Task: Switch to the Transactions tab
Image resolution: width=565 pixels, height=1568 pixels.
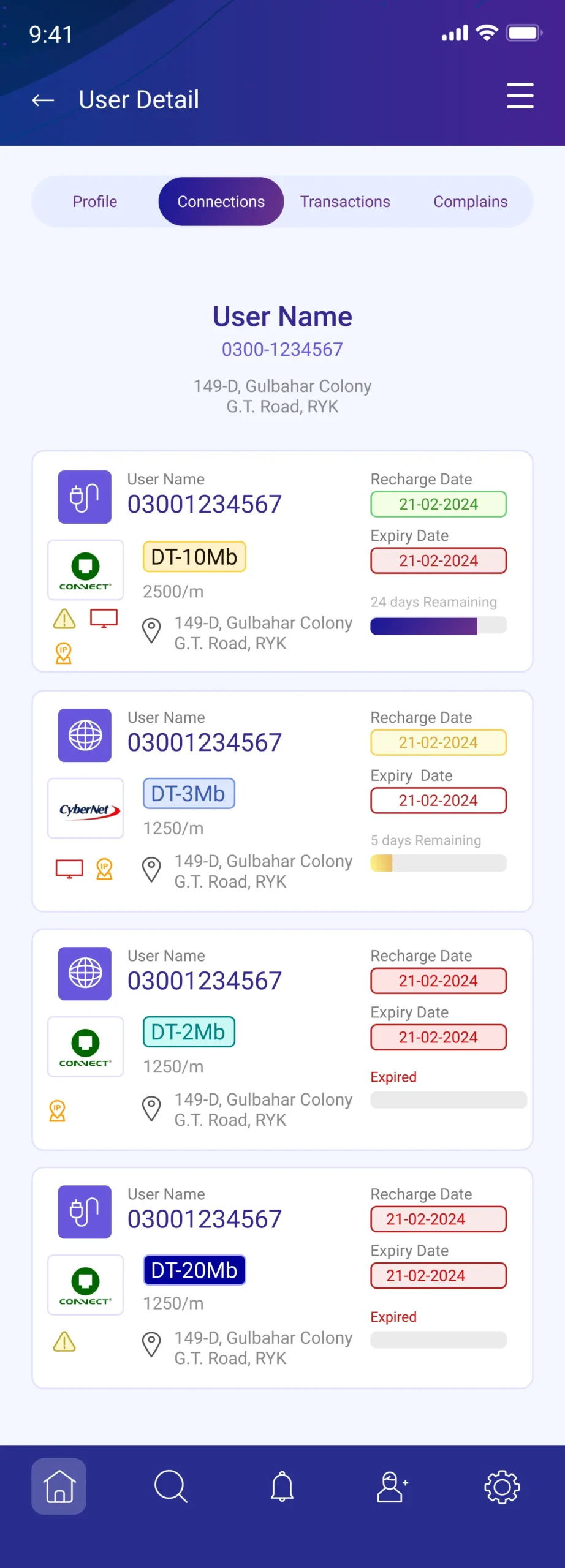Action: pos(345,202)
